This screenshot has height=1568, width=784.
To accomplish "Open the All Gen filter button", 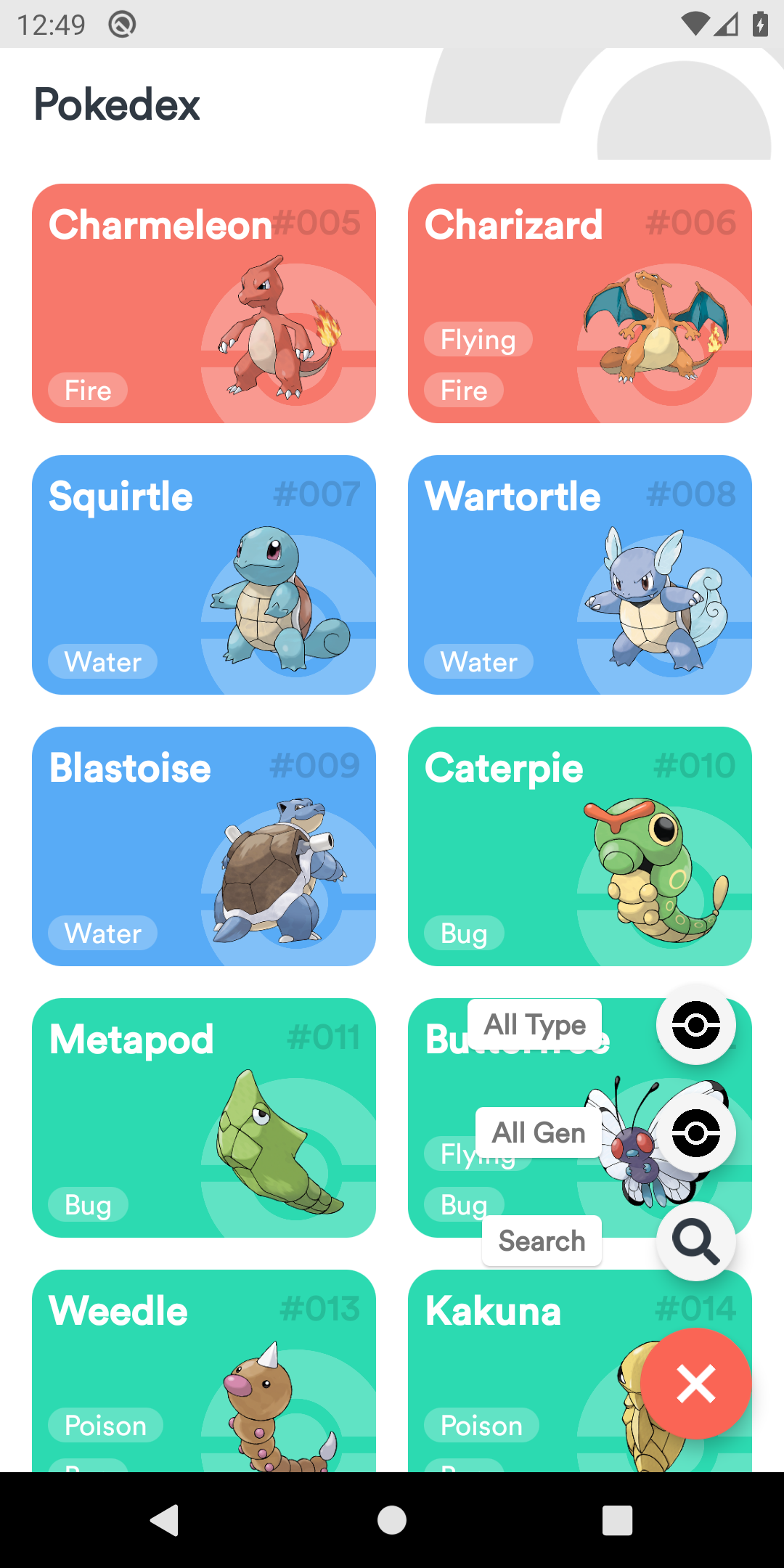I will 695,1132.
